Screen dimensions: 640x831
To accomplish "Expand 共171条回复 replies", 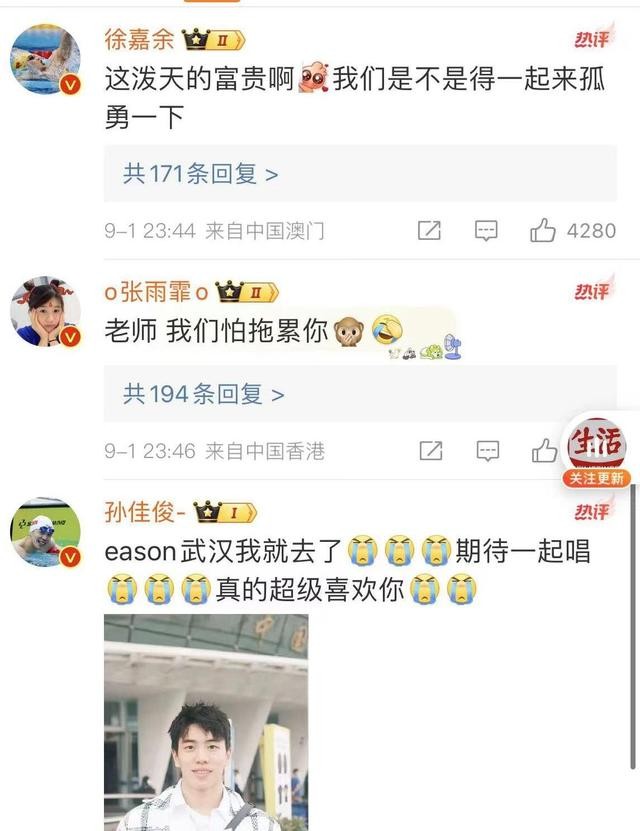I will (x=200, y=174).
